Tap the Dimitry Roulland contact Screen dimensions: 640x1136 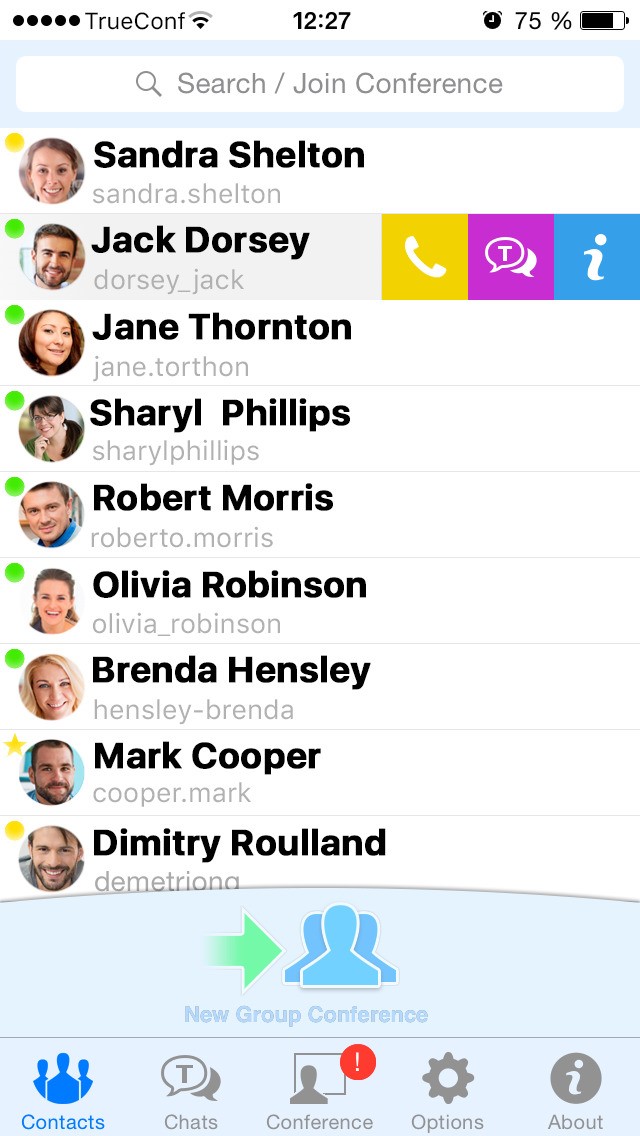coord(320,855)
